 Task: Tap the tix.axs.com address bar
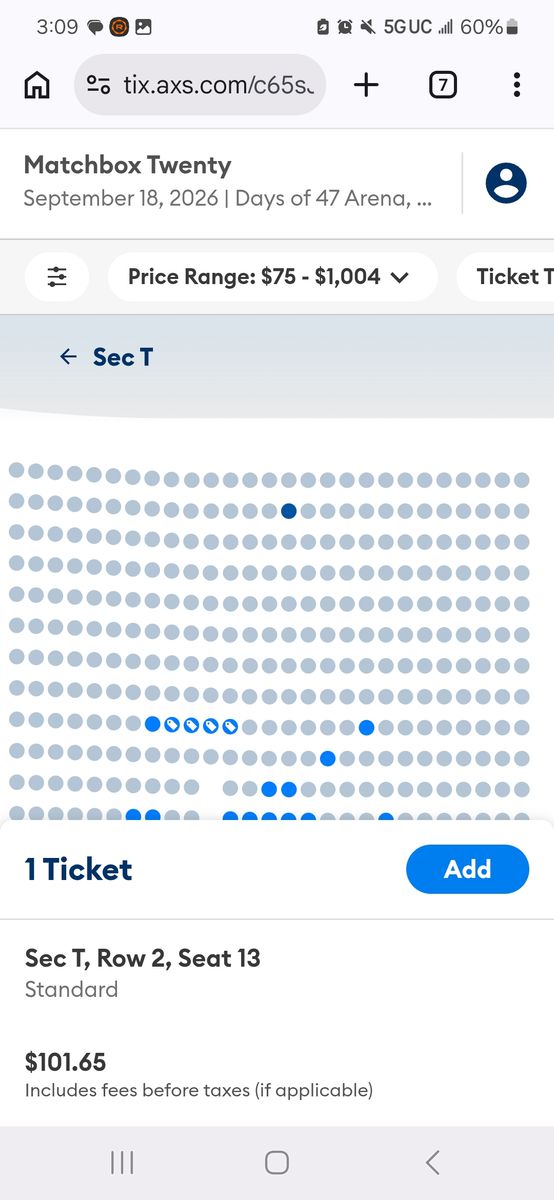[200, 85]
